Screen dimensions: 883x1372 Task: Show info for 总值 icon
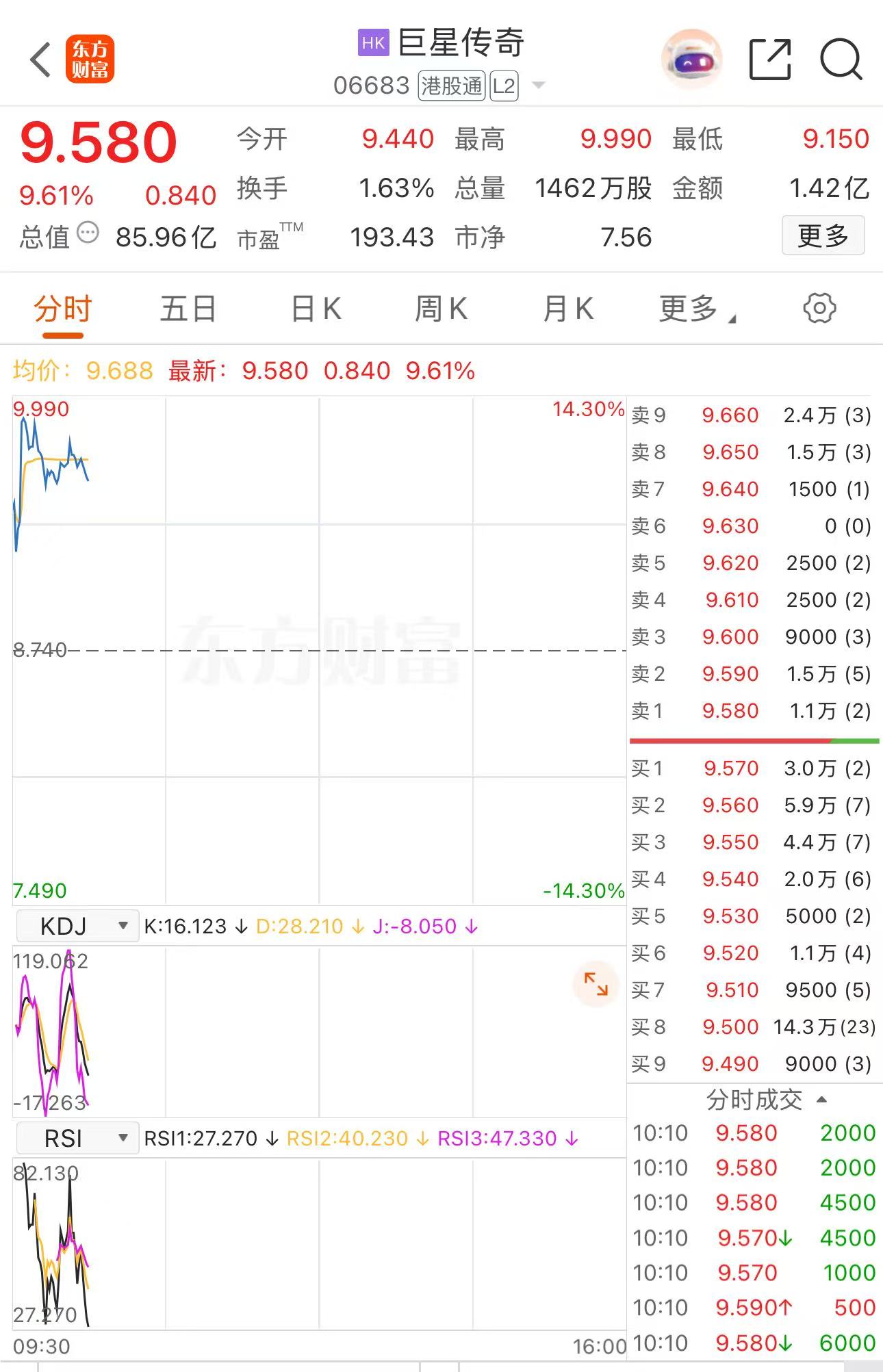[88, 233]
